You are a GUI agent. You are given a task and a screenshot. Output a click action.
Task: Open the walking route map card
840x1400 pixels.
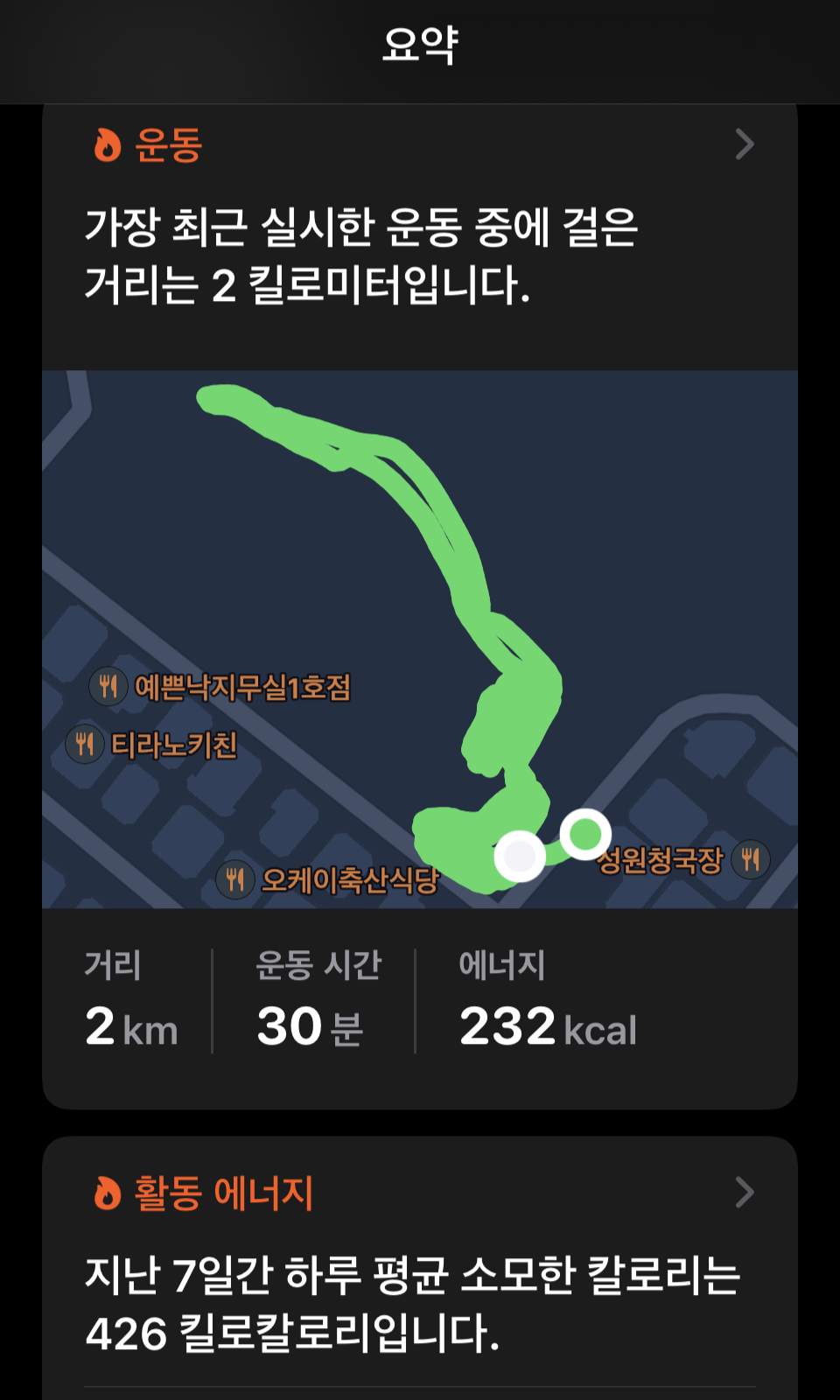coord(420,639)
